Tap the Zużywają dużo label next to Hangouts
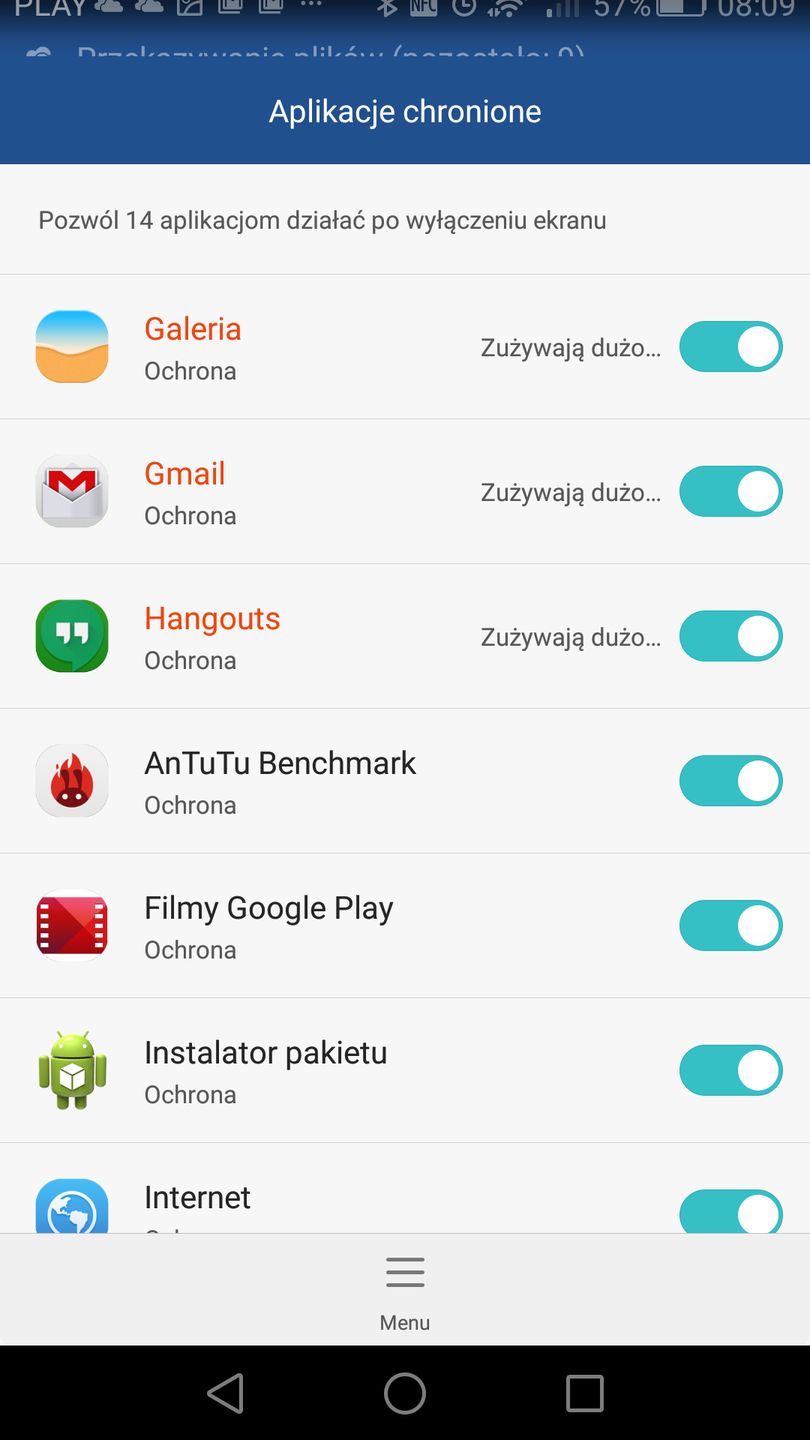Image resolution: width=810 pixels, height=1440 pixels. click(x=569, y=636)
